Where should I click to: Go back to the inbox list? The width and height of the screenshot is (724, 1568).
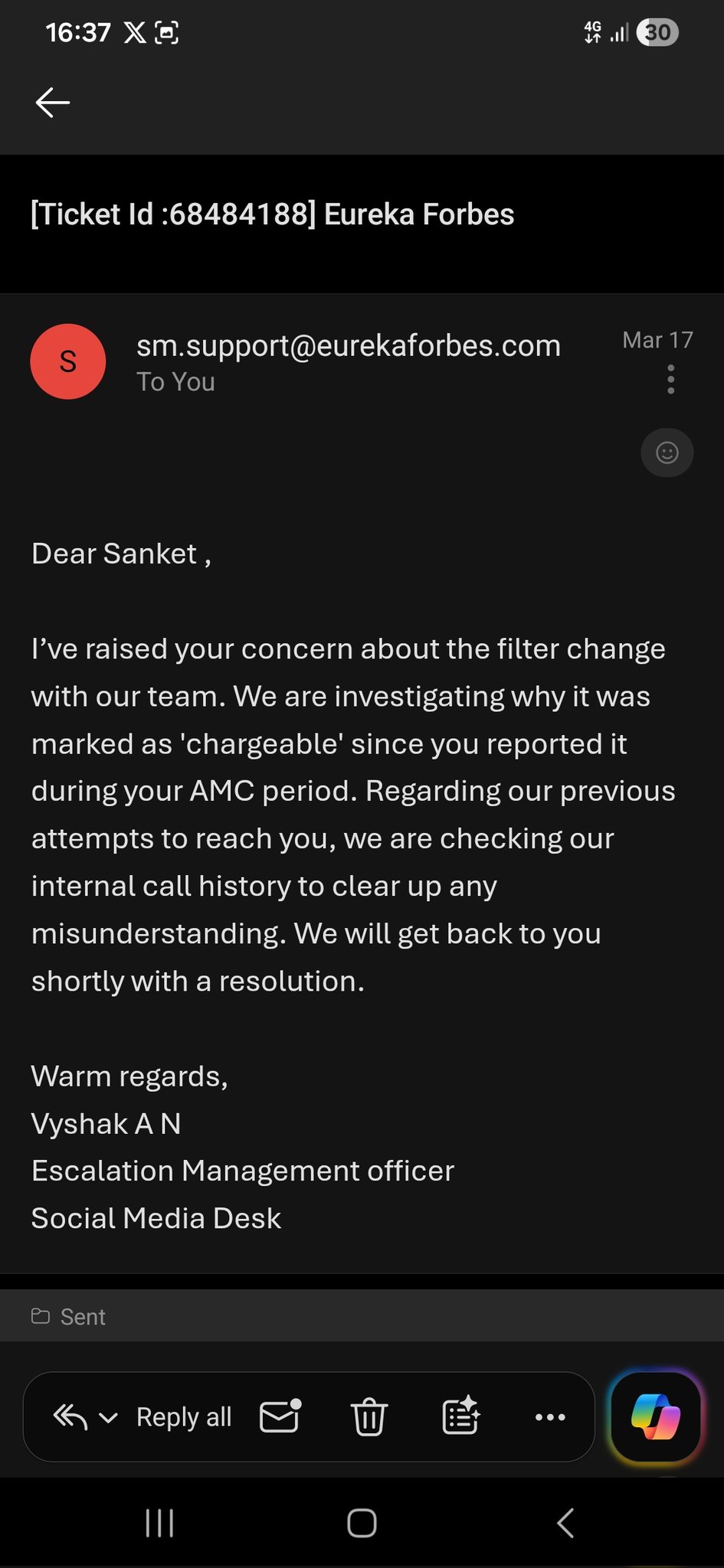[52, 103]
